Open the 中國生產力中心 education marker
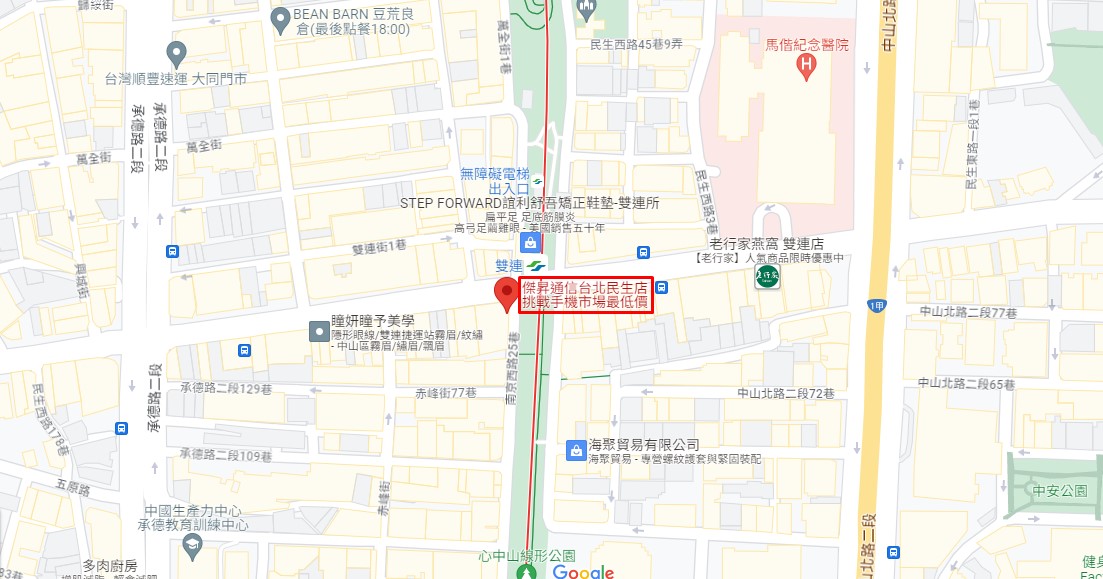This screenshot has width=1103, height=579. pos(193,545)
